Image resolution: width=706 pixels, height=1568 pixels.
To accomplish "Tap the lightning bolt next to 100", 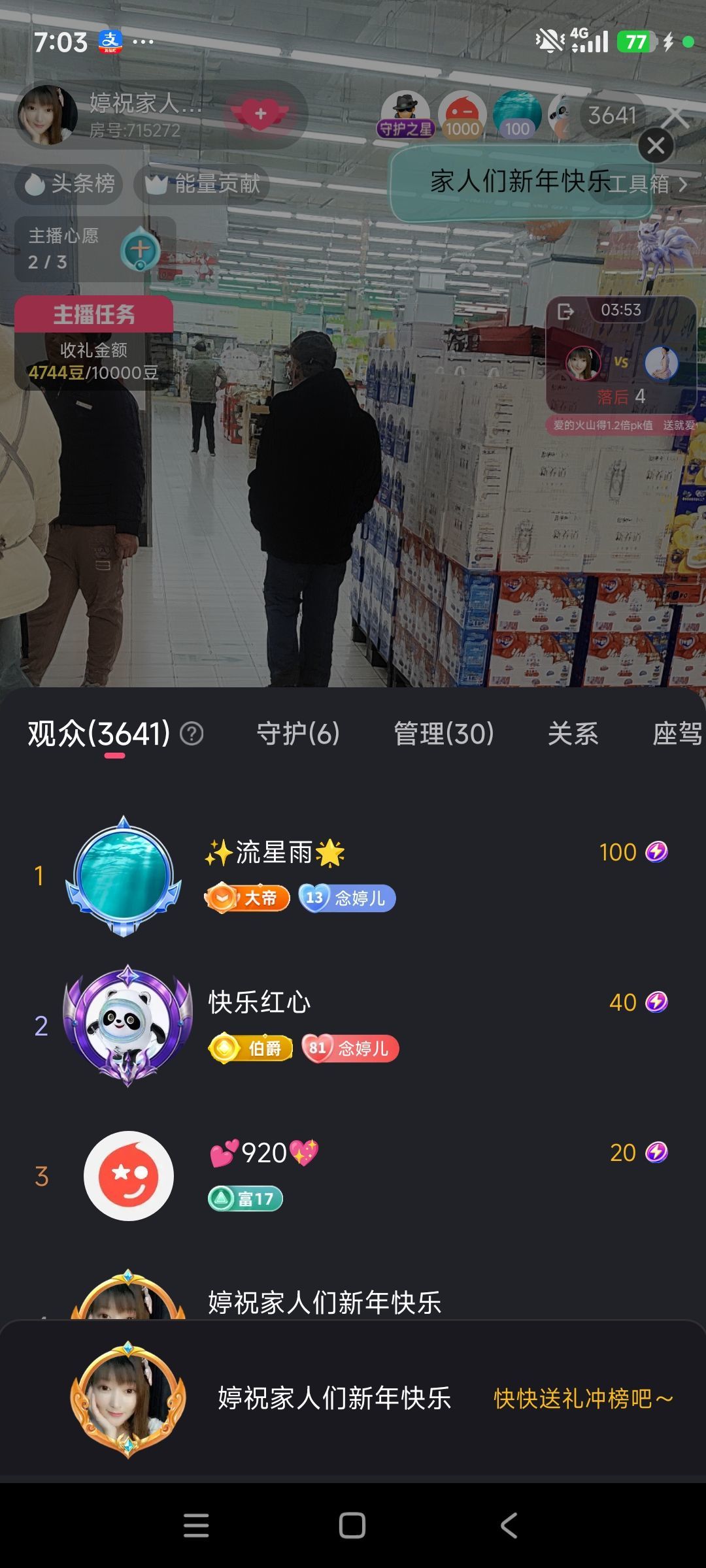I will 656,853.
